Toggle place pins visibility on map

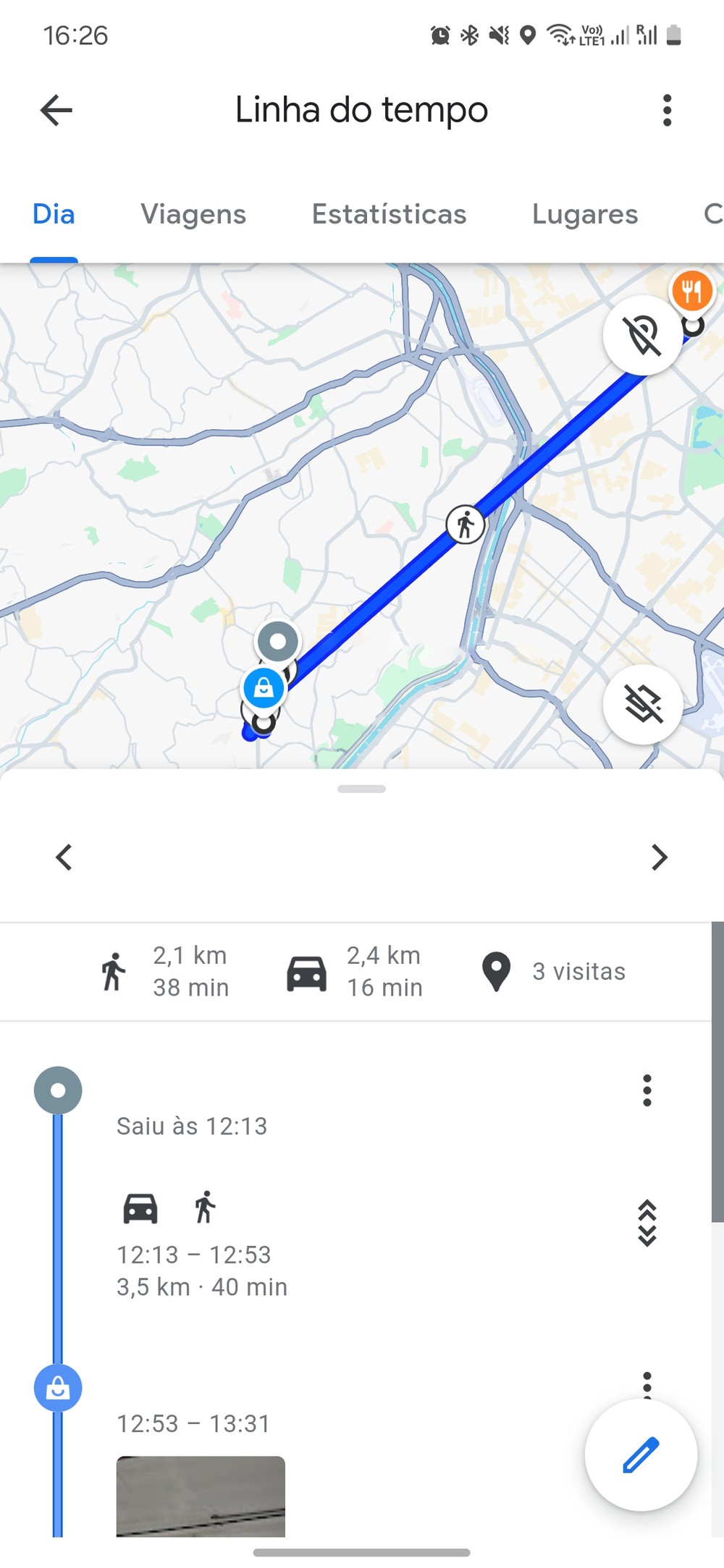pyautogui.click(x=643, y=335)
